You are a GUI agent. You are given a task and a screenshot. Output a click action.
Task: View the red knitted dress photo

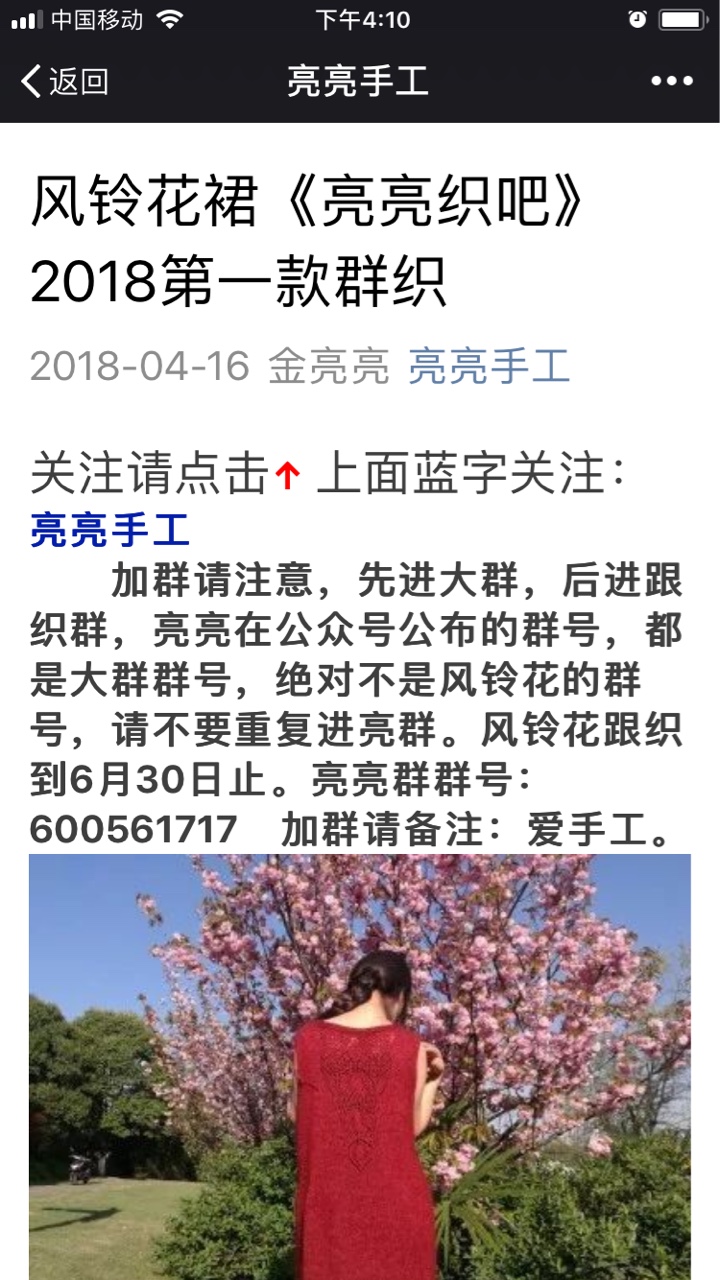[x=360, y=1066]
